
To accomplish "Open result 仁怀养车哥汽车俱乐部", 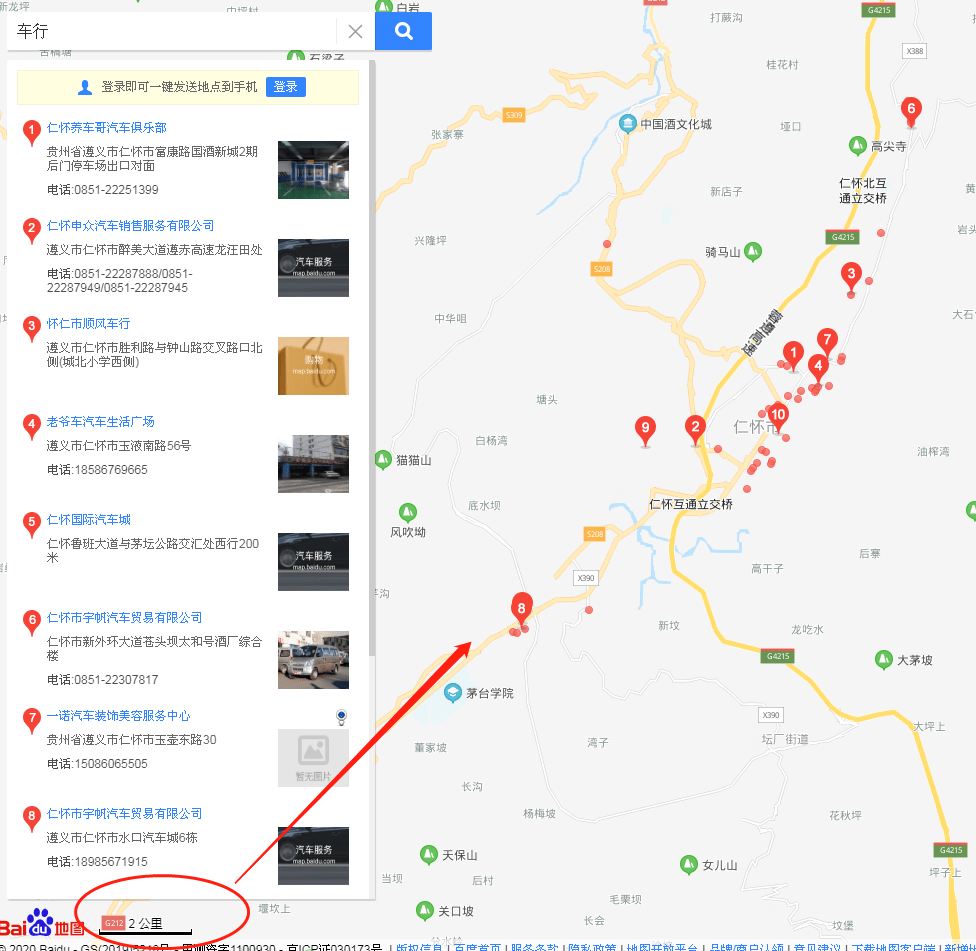I will 106,128.
